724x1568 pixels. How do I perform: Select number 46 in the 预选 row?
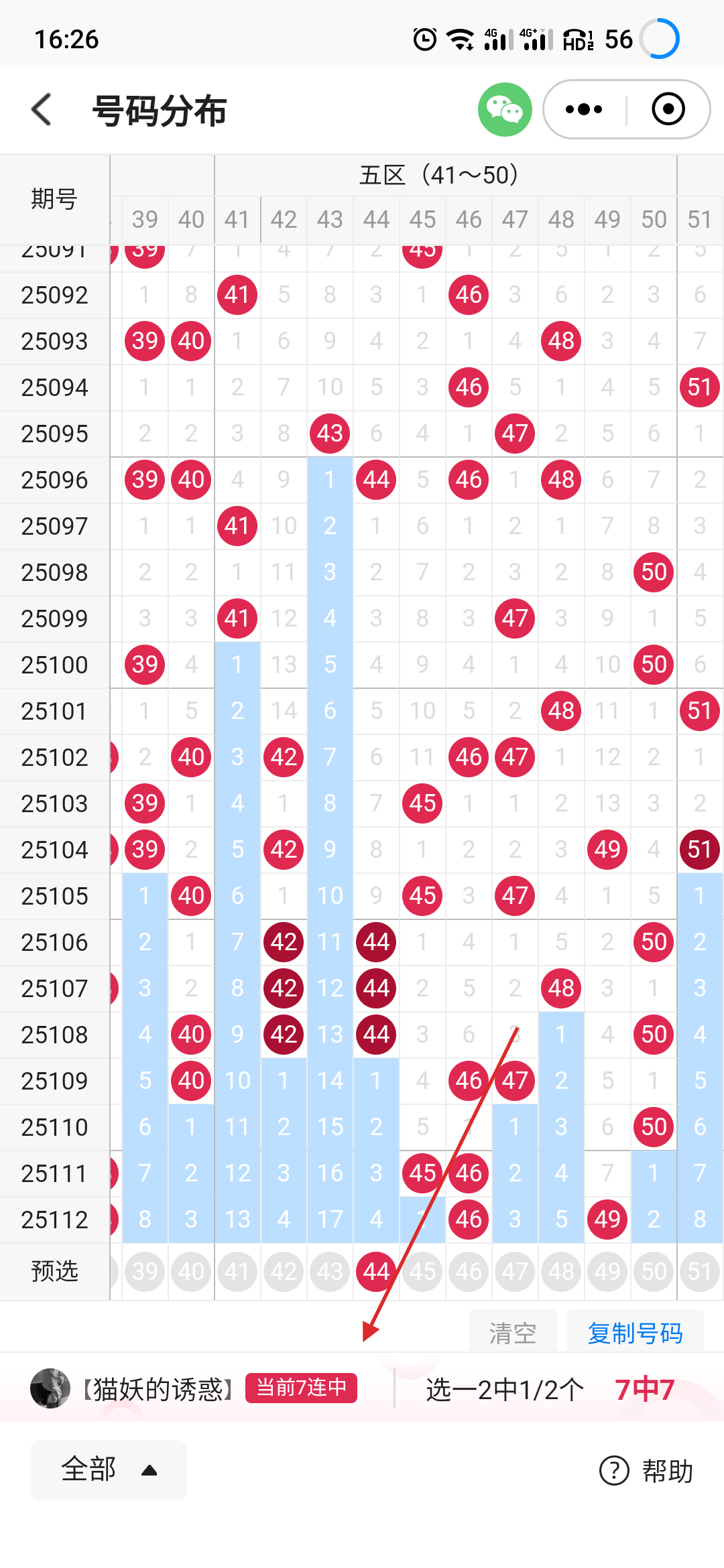pyautogui.click(x=469, y=1271)
